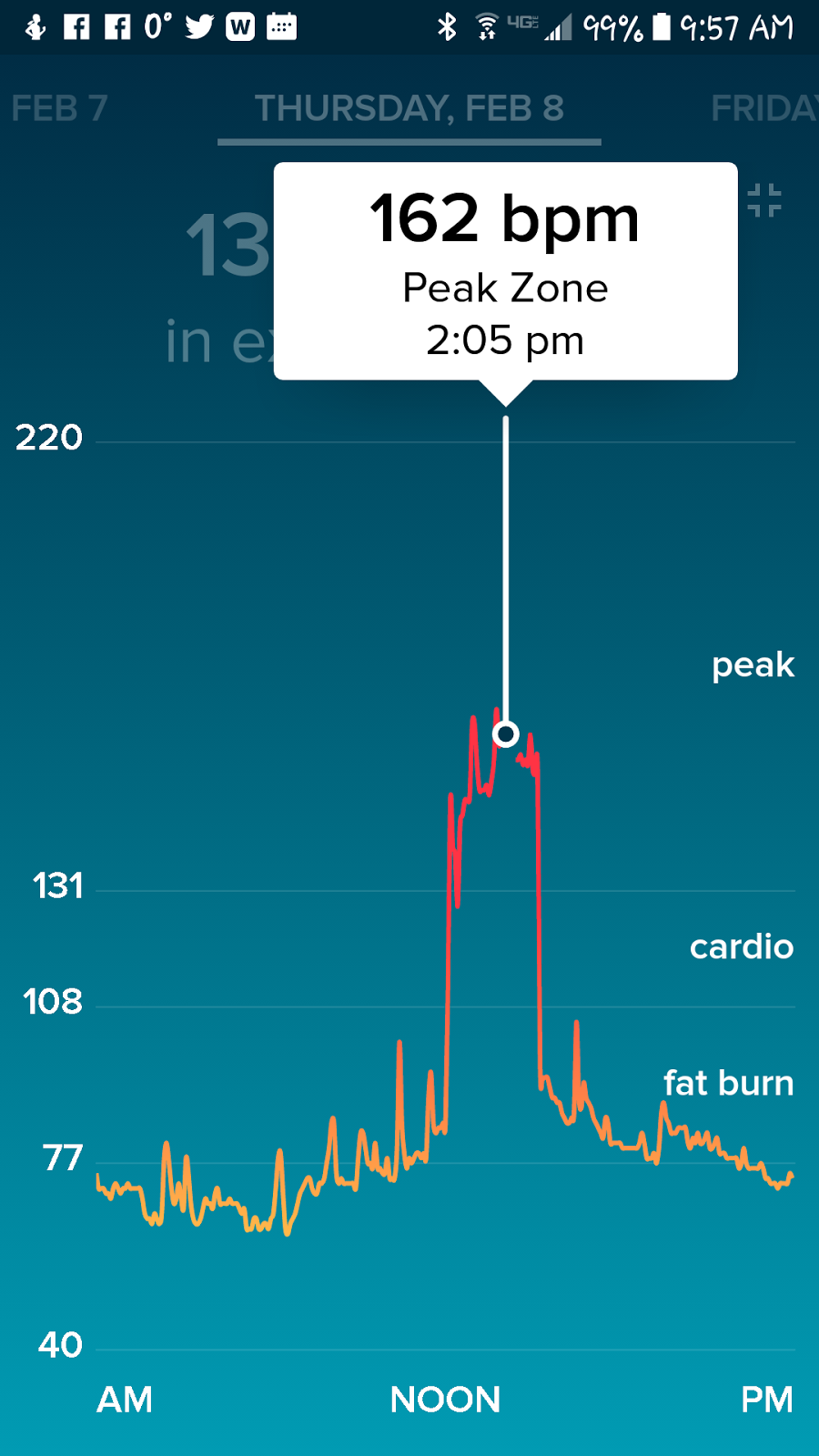Collapse the fullscreen heart rate chart

click(763, 201)
